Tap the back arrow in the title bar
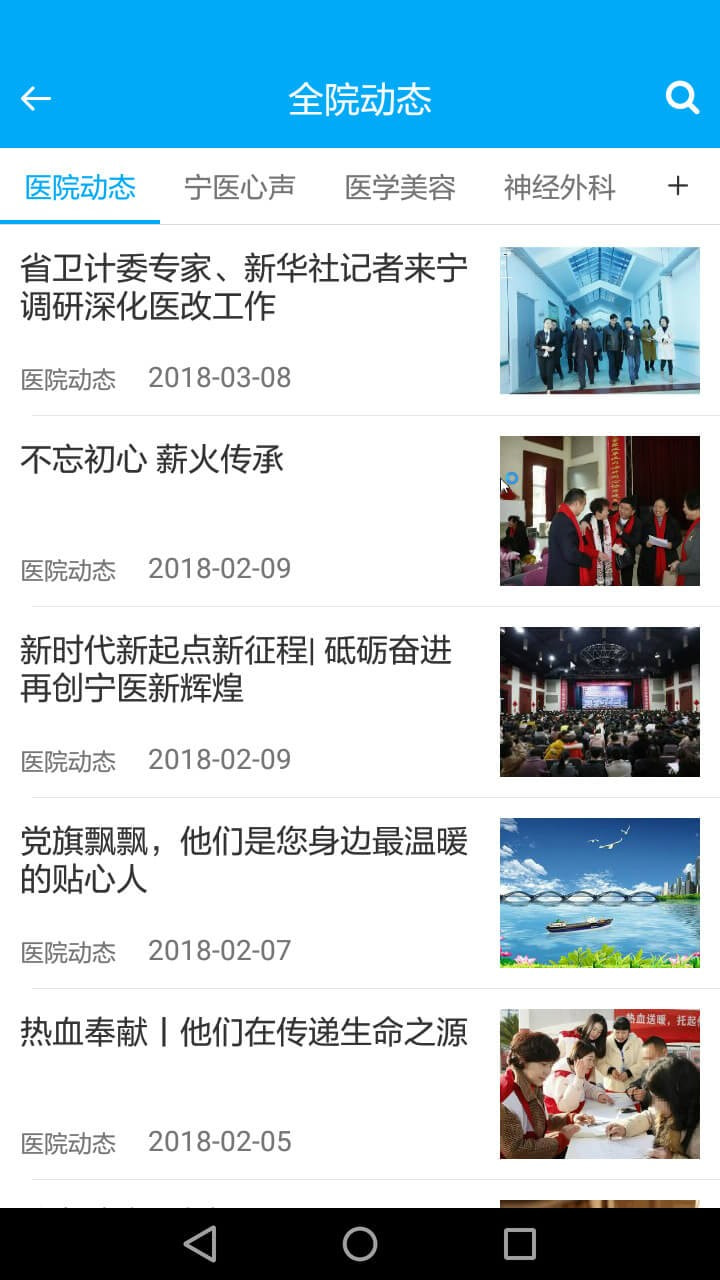Screen dimensions: 720x1280 pyautogui.click(x=35, y=97)
